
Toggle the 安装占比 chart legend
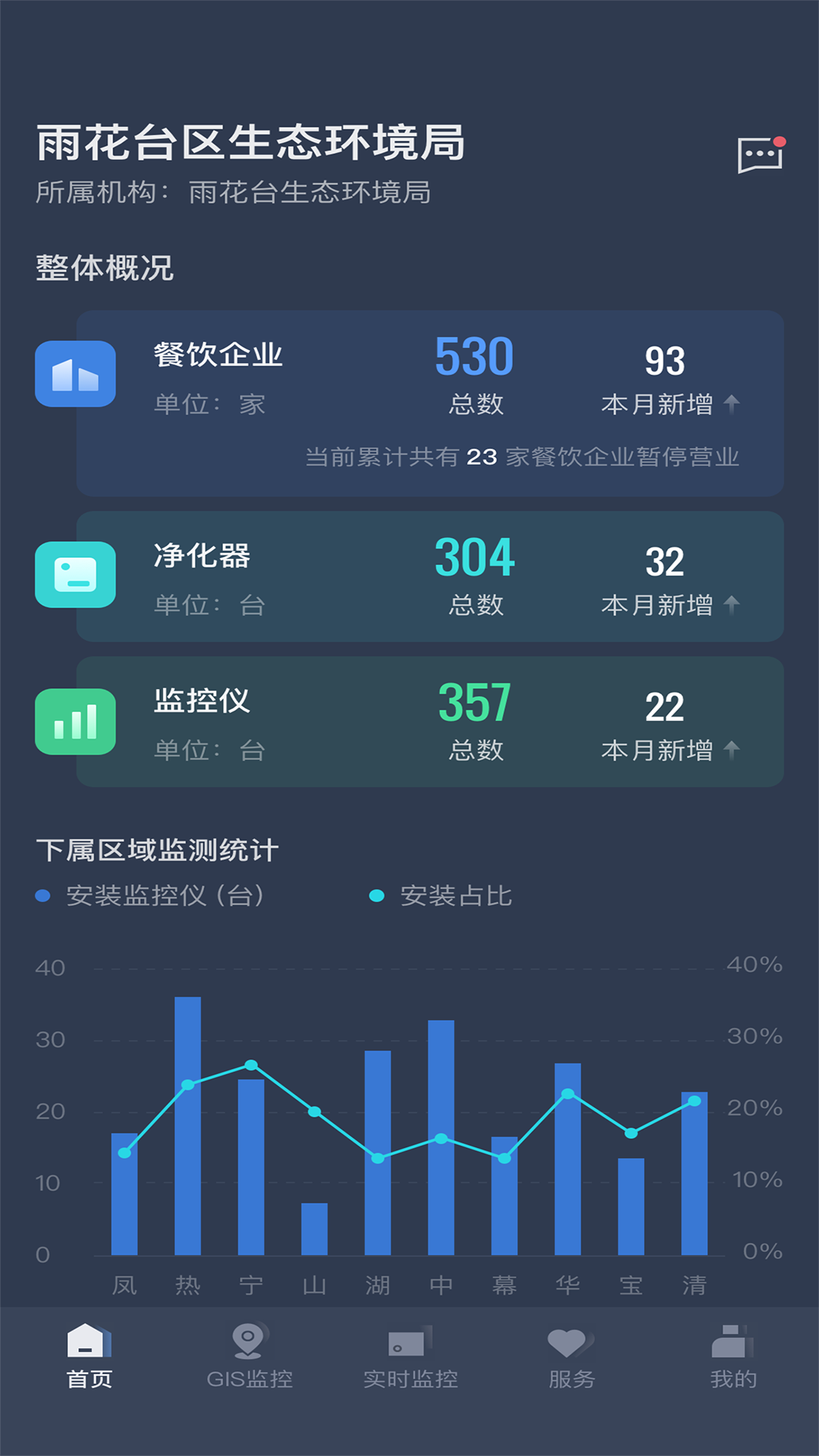tap(441, 896)
